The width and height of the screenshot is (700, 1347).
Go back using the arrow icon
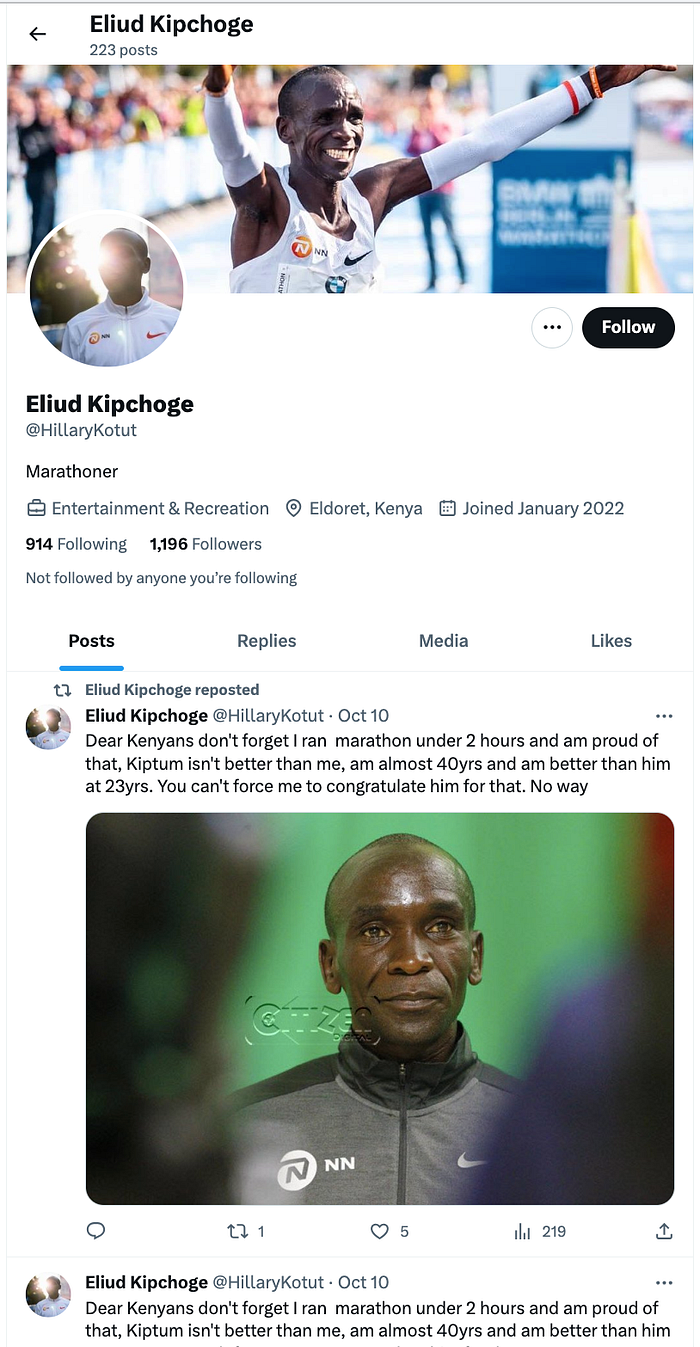[38, 34]
